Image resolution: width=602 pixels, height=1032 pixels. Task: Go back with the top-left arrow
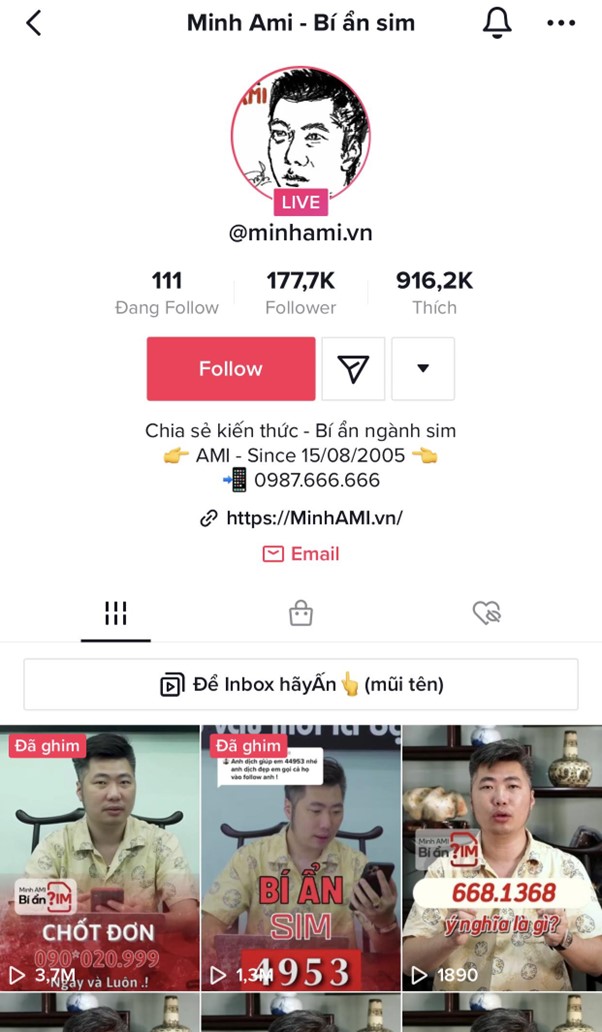(34, 23)
